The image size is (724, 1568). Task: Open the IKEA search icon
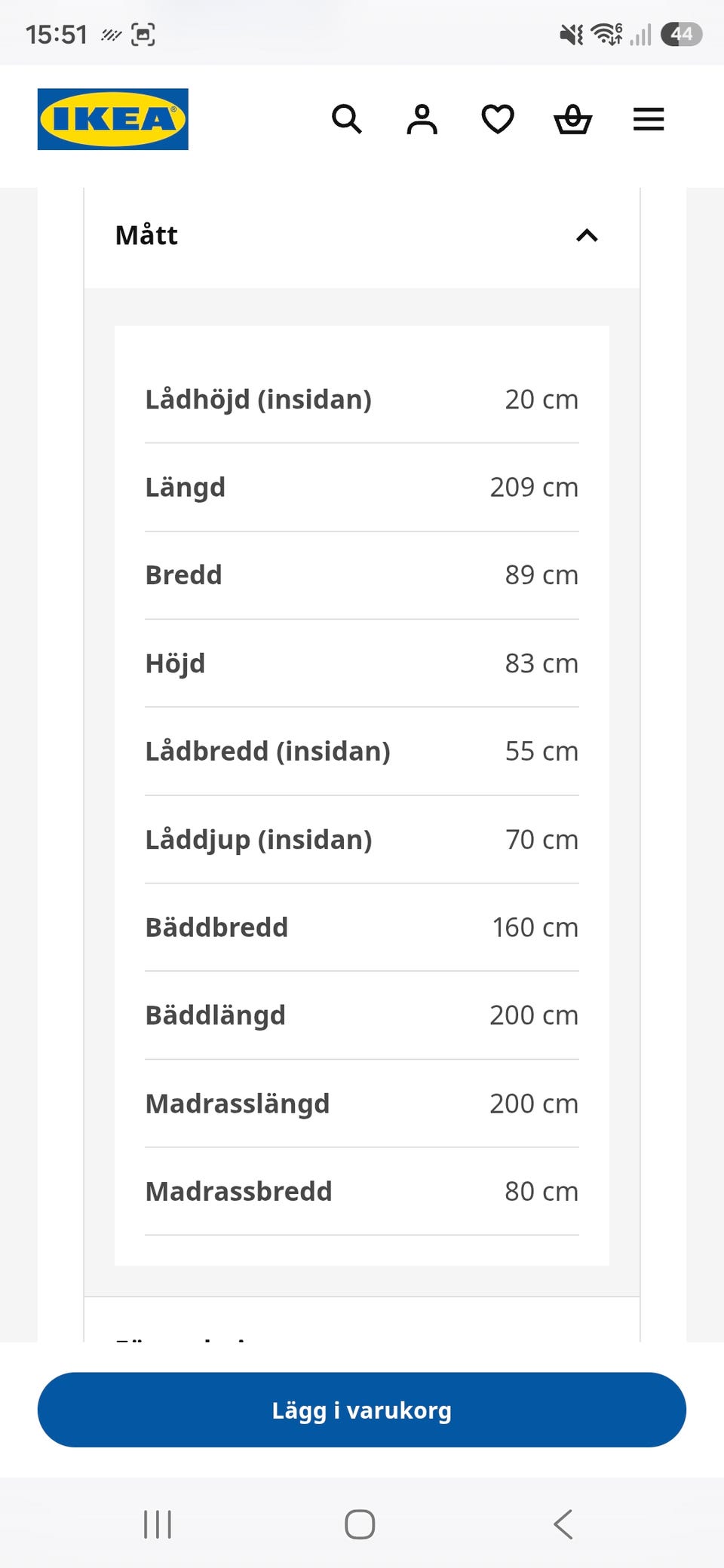(x=347, y=119)
